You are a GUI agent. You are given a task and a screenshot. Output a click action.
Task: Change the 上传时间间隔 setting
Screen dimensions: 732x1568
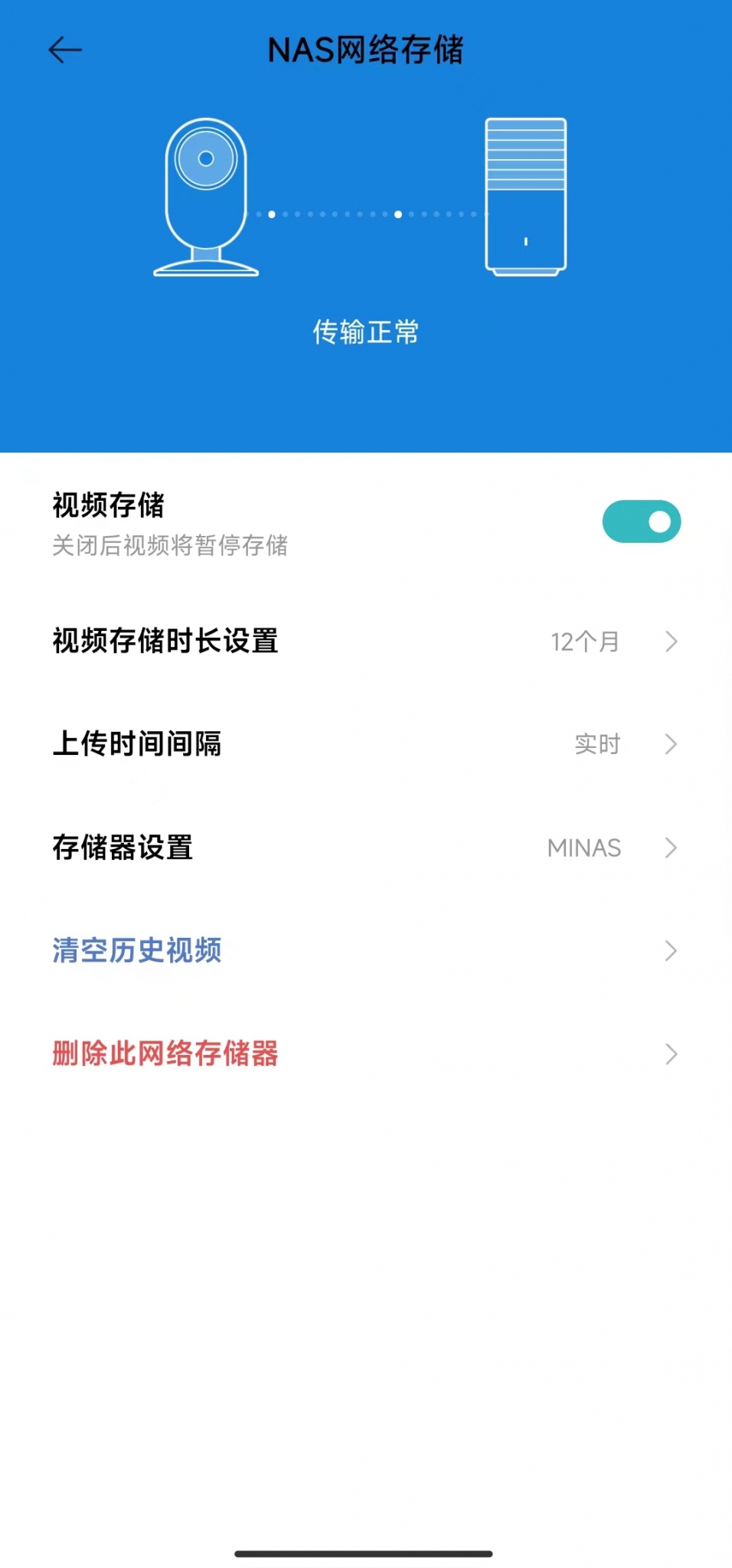[365, 744]
